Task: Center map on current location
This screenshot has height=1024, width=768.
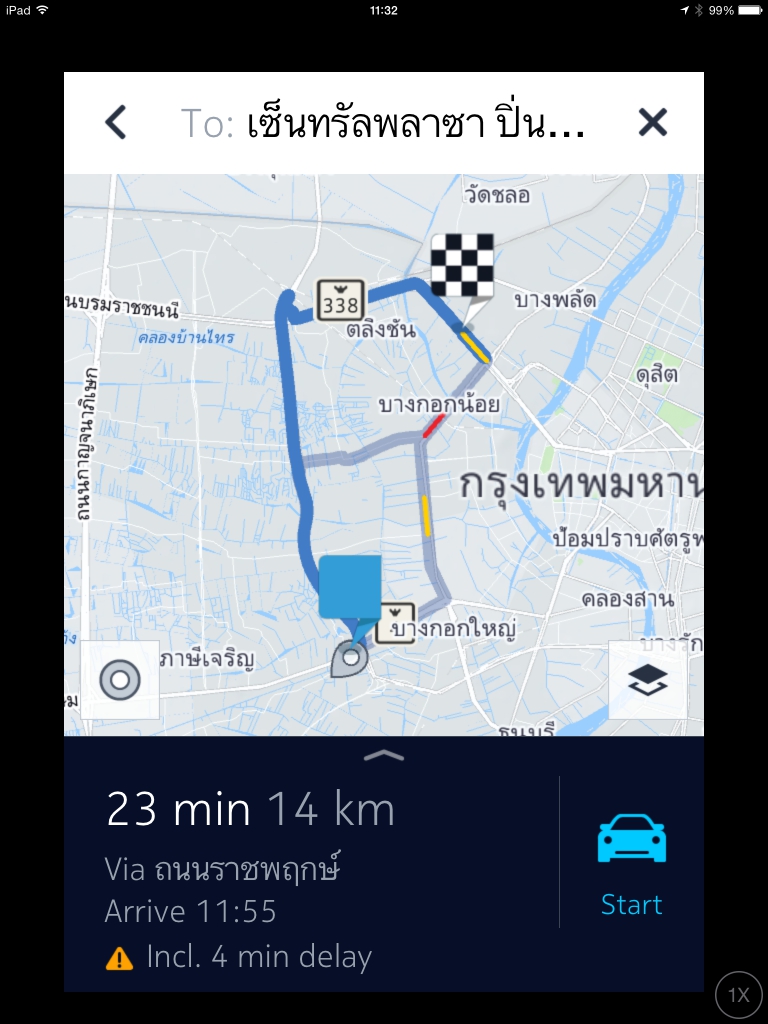Action: pyautogui.click(x=120, y=681)
